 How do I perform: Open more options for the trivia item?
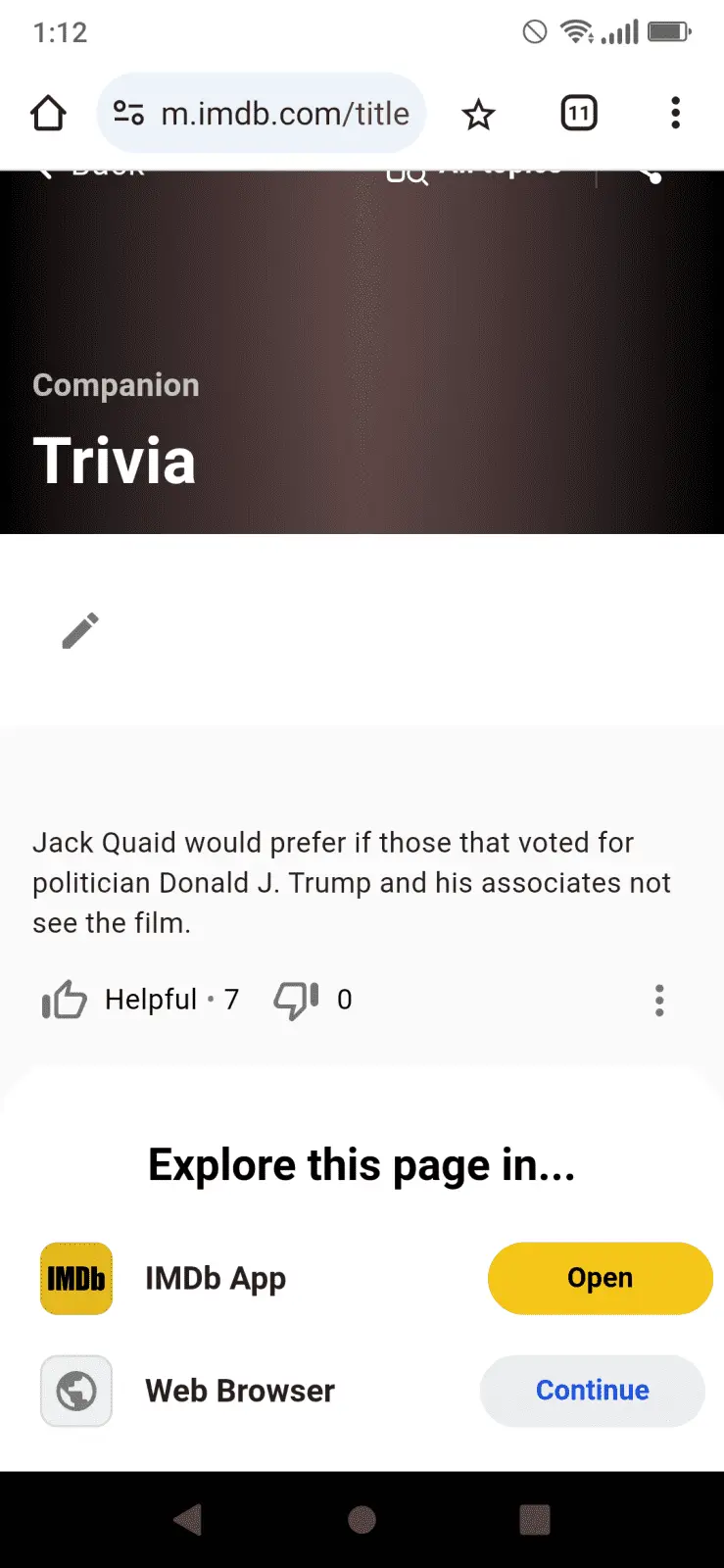click(659, 1001)
